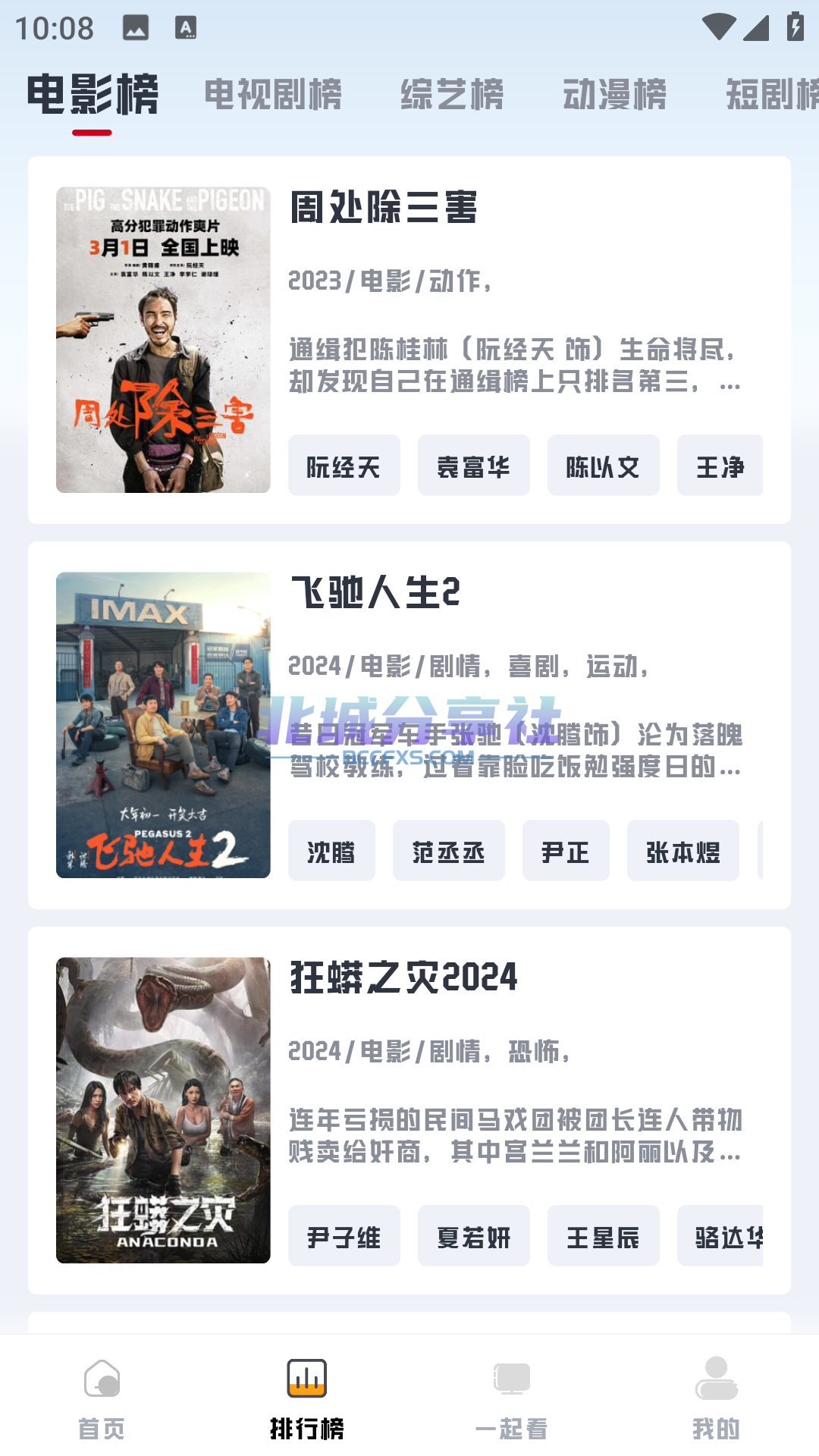Image resolution: width=819 pixels, height=1456 pixels.
Task: Tap the 尹正 actor chip
Action: pyautogui.click(x=566, y=851)
